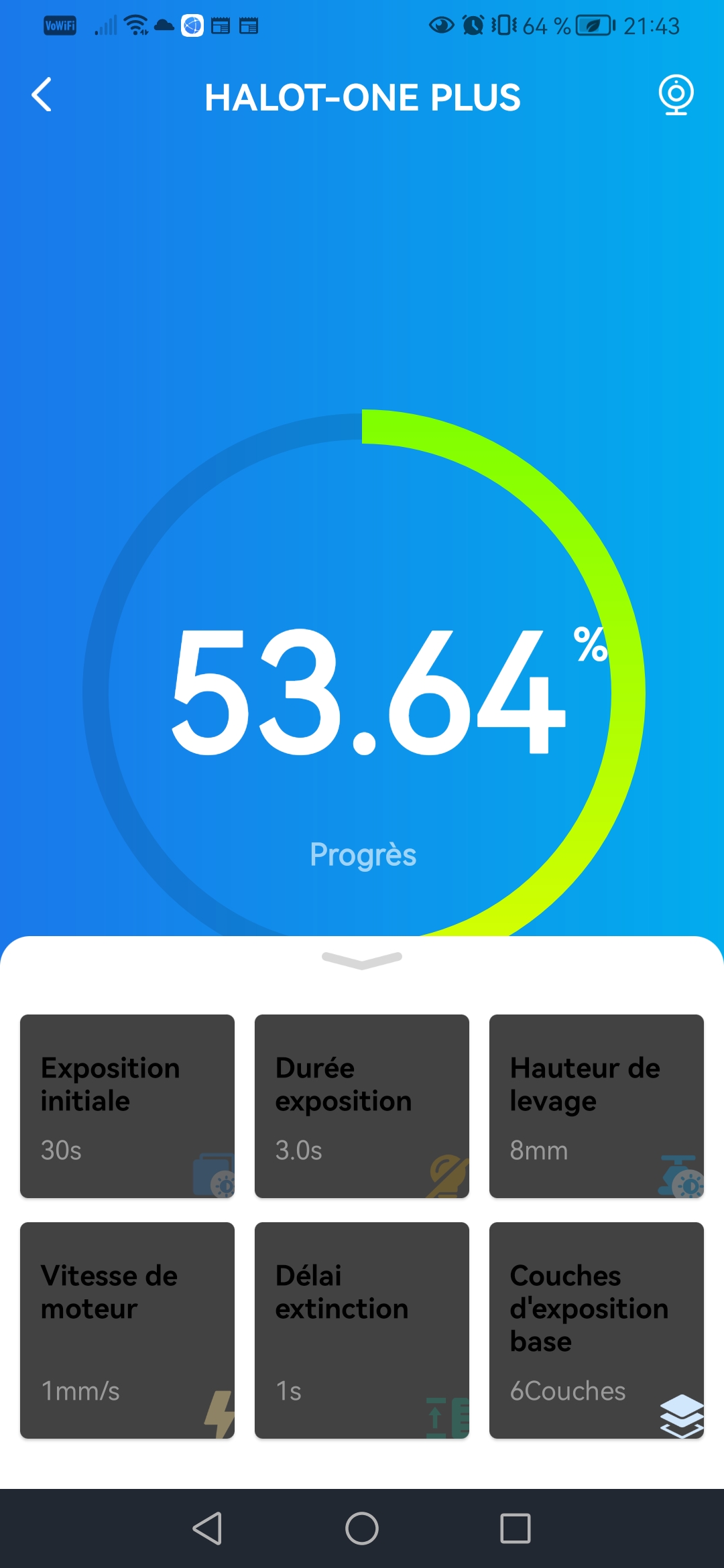Adjust Vitesse de moteur setting
Screen dimensions: 724x1568
click(127, 1330)
